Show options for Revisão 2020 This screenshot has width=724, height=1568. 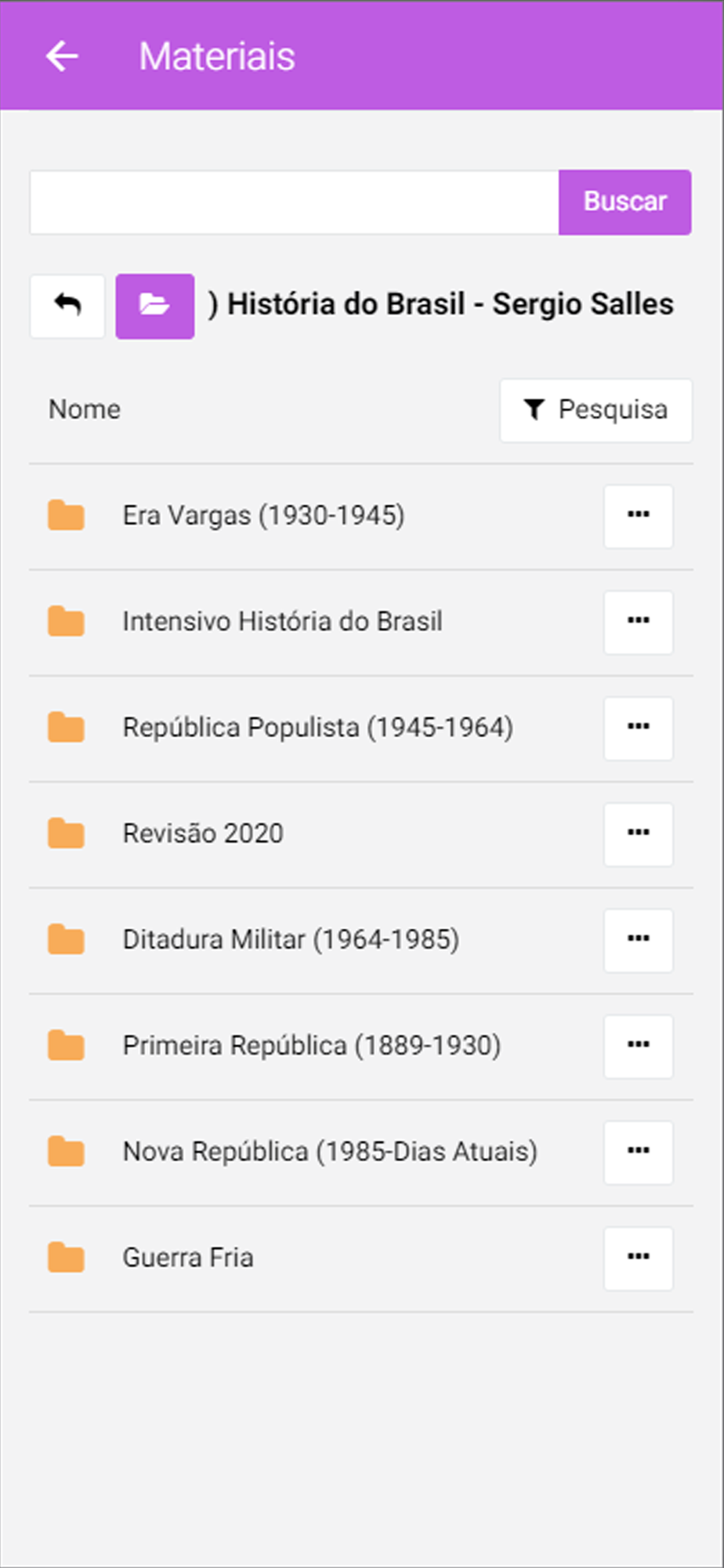[639, 834]
